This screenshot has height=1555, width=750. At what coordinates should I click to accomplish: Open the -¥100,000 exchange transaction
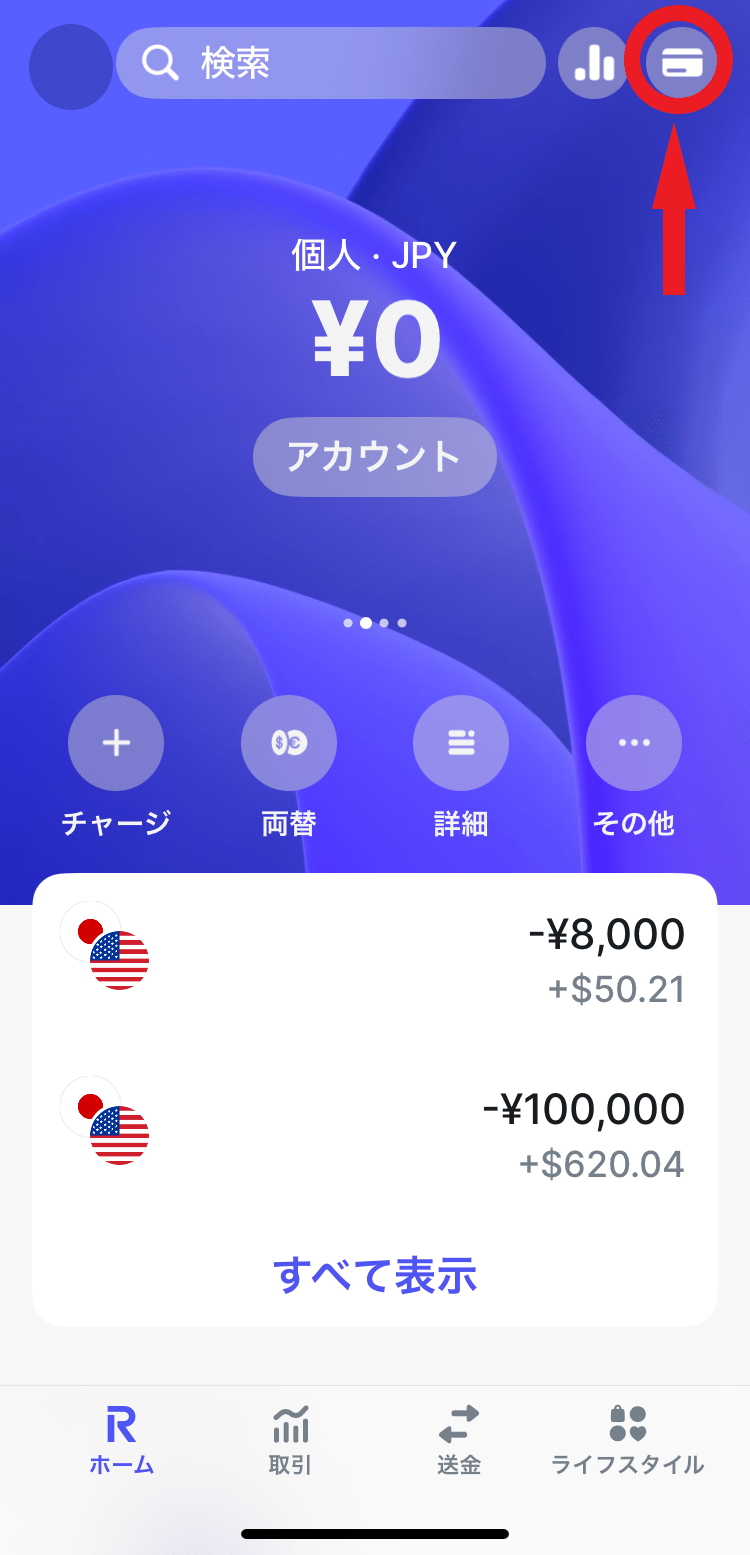pos(374,1135)
